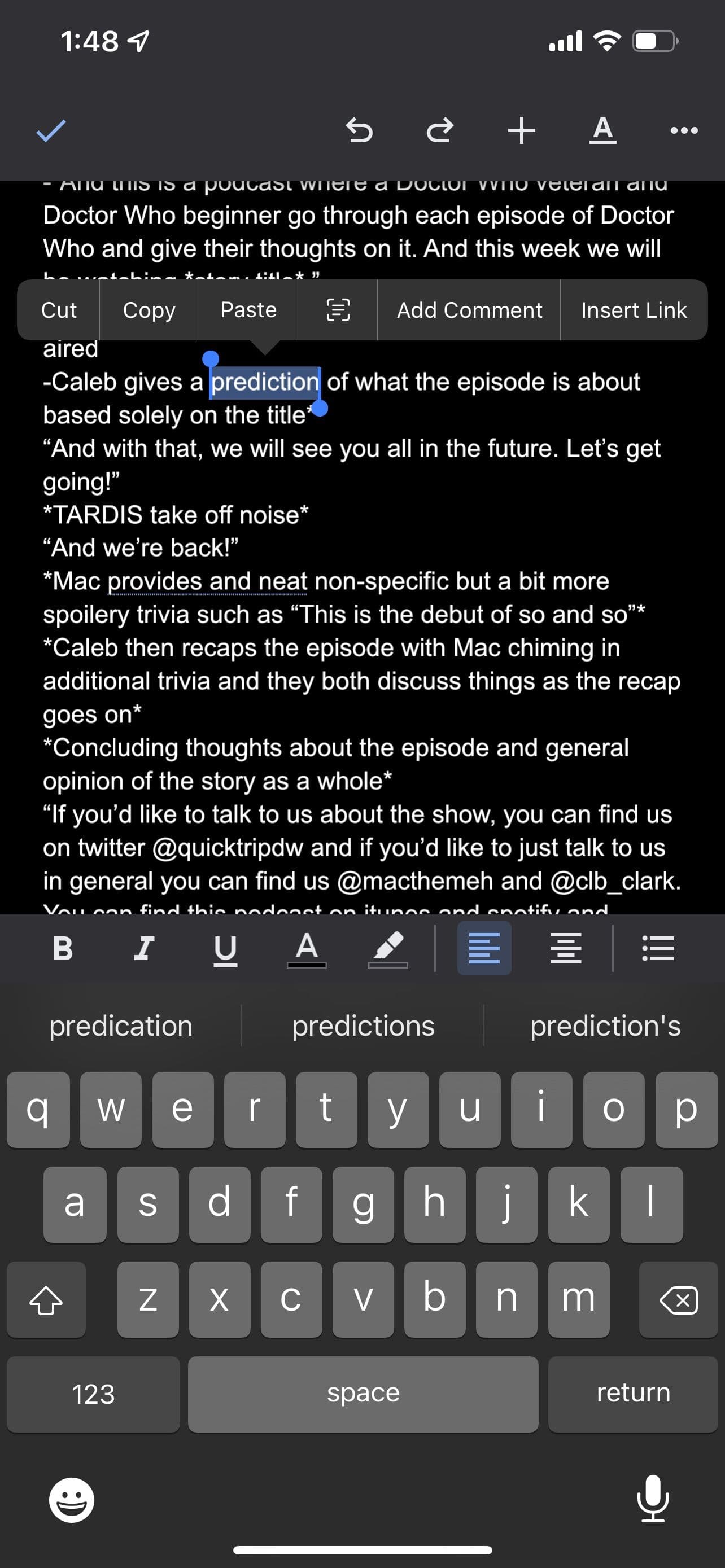The width and height of the screenshot is (725, 1568).
Task: Replace with the suggestion "predictions"
Action: tap(363, 1026)
